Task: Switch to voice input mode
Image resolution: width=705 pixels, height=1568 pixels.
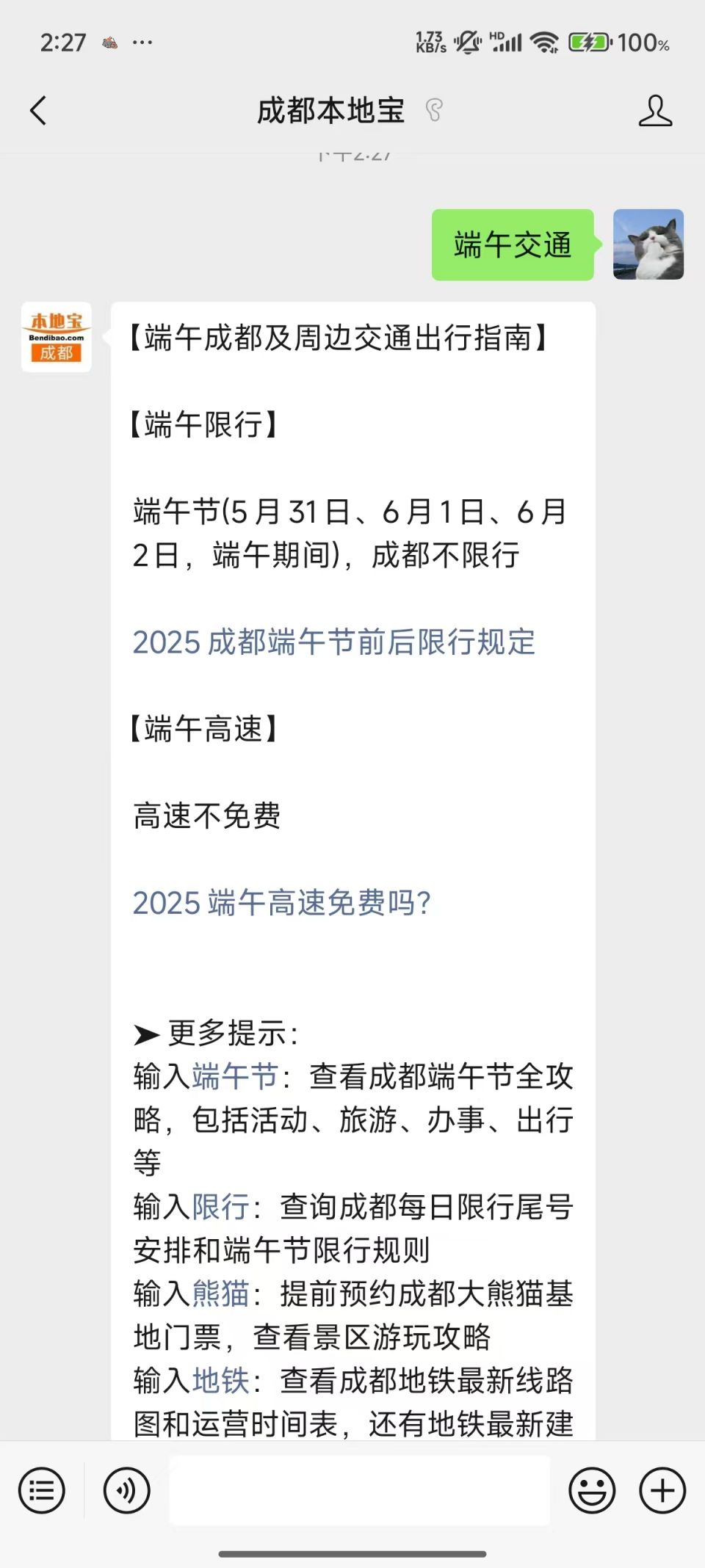Action: 127,1490
